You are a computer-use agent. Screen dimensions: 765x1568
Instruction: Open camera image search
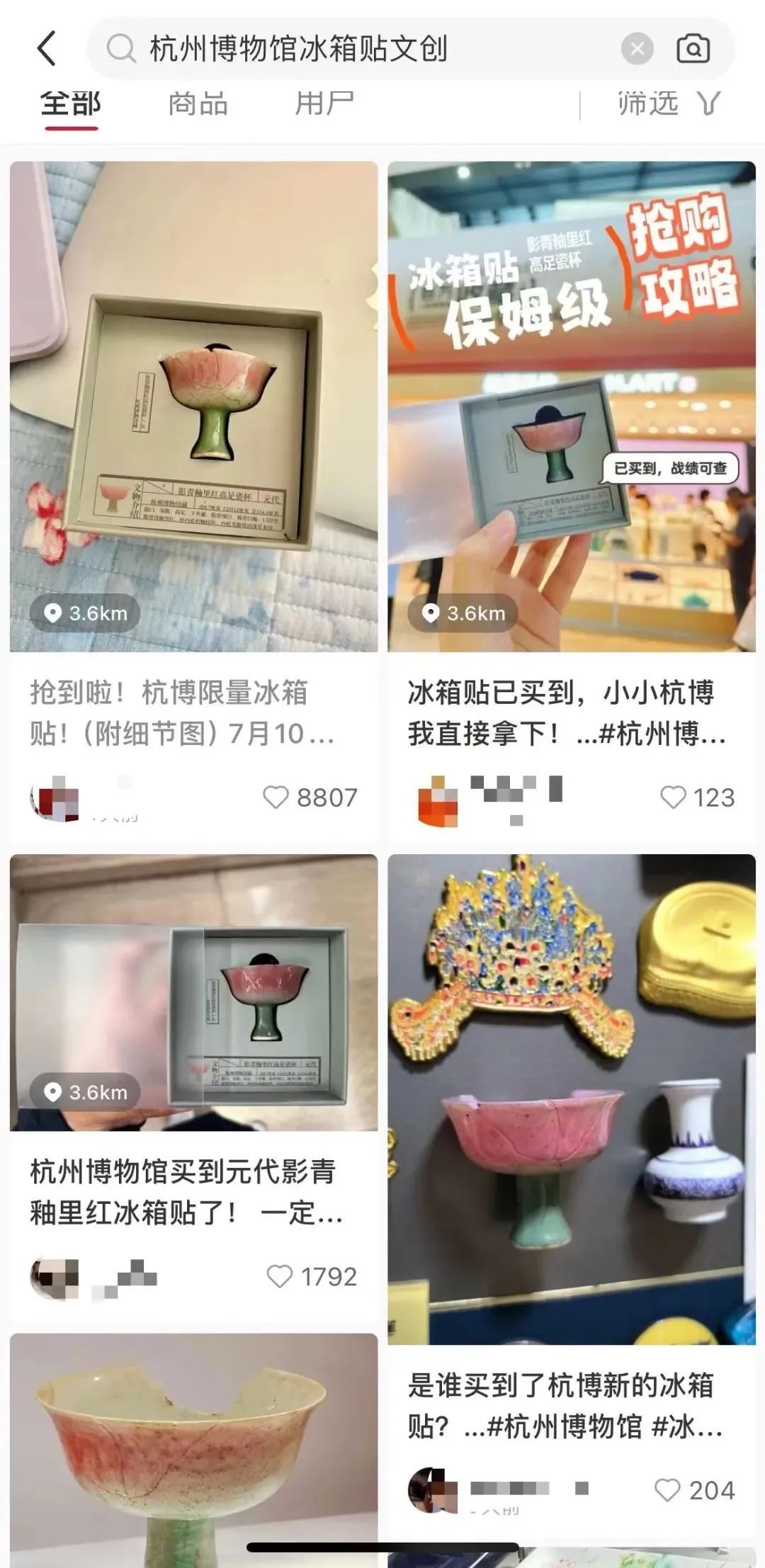pos(693,49)
